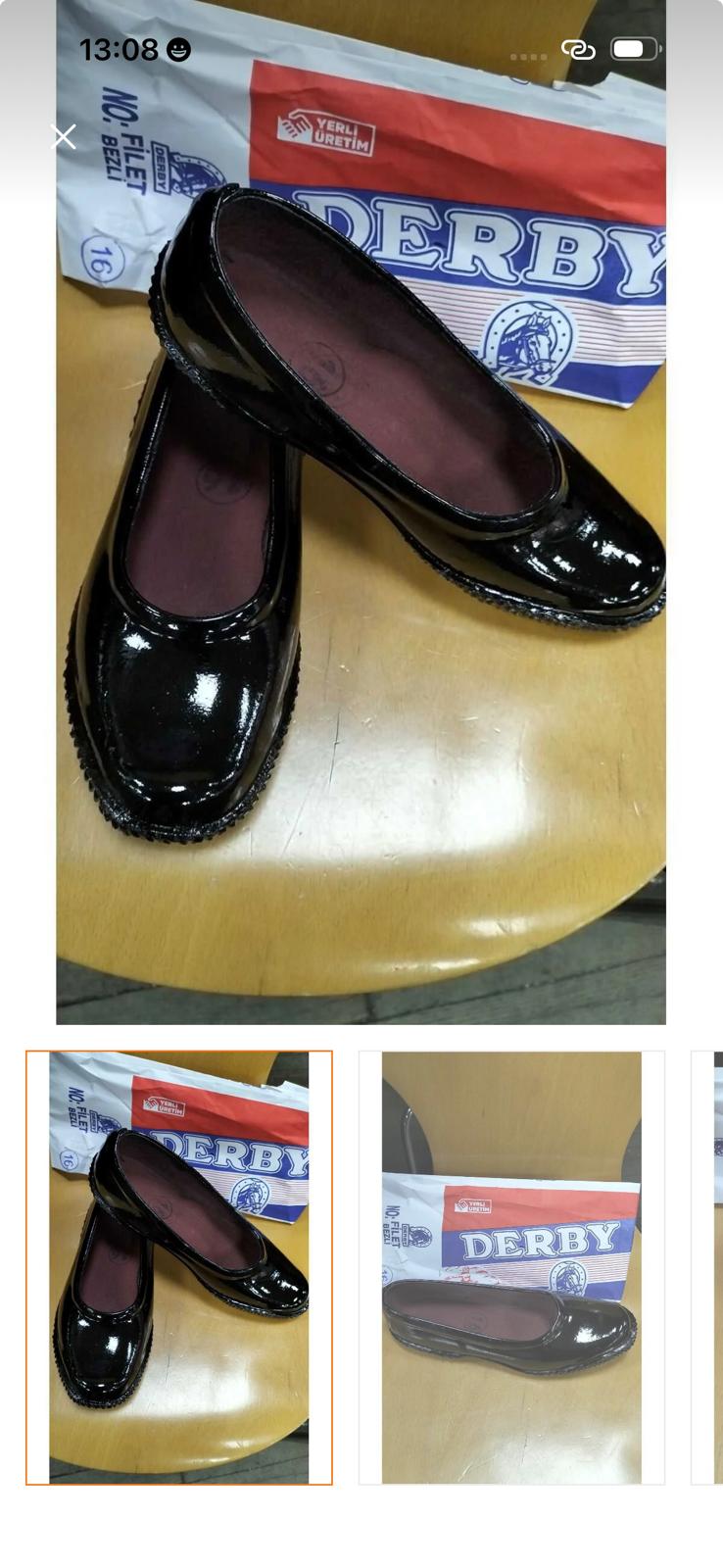Select the first thumbnail with stacked shoes
723x1568 pixels.
pos(179,1267)
